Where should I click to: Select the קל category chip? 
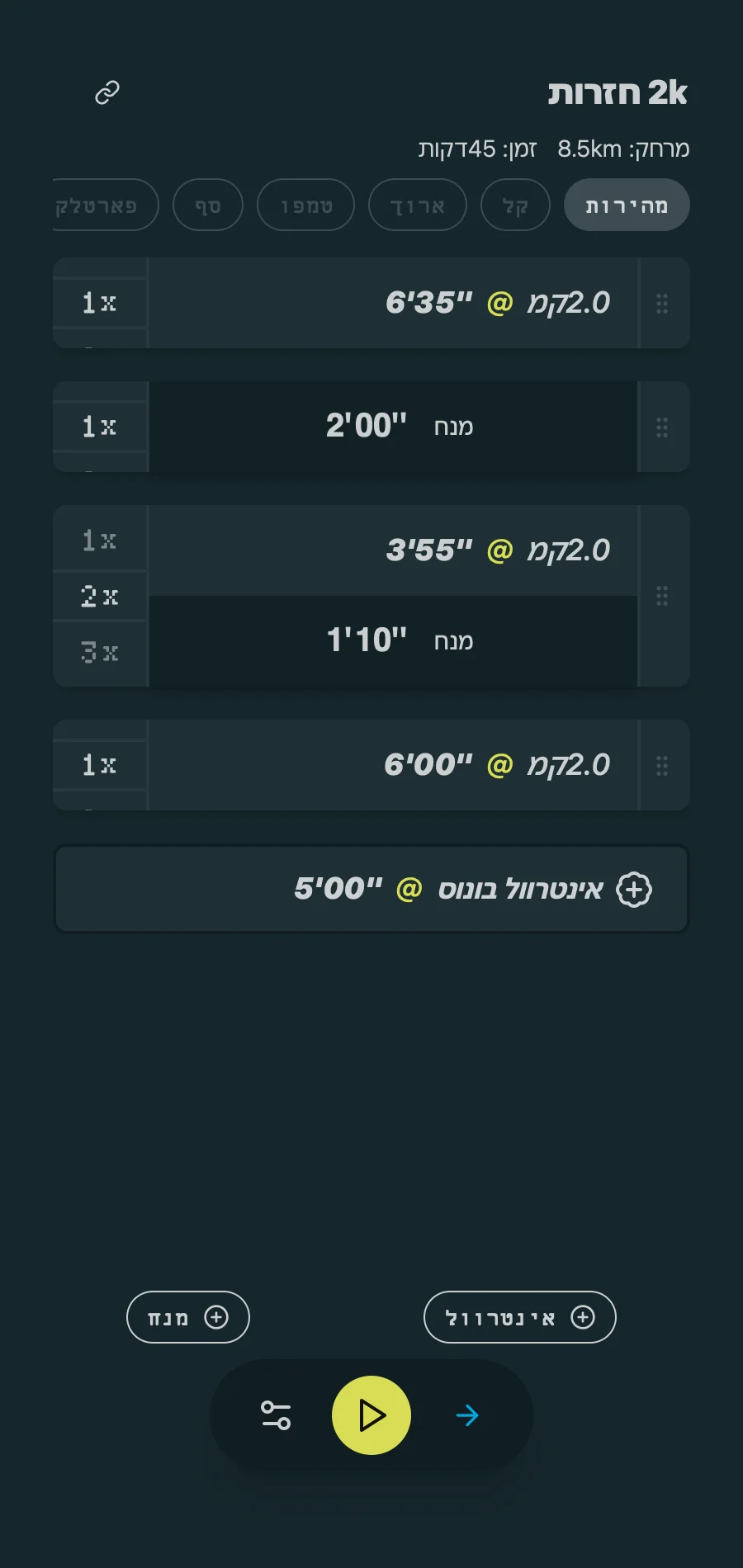[515, 205]
